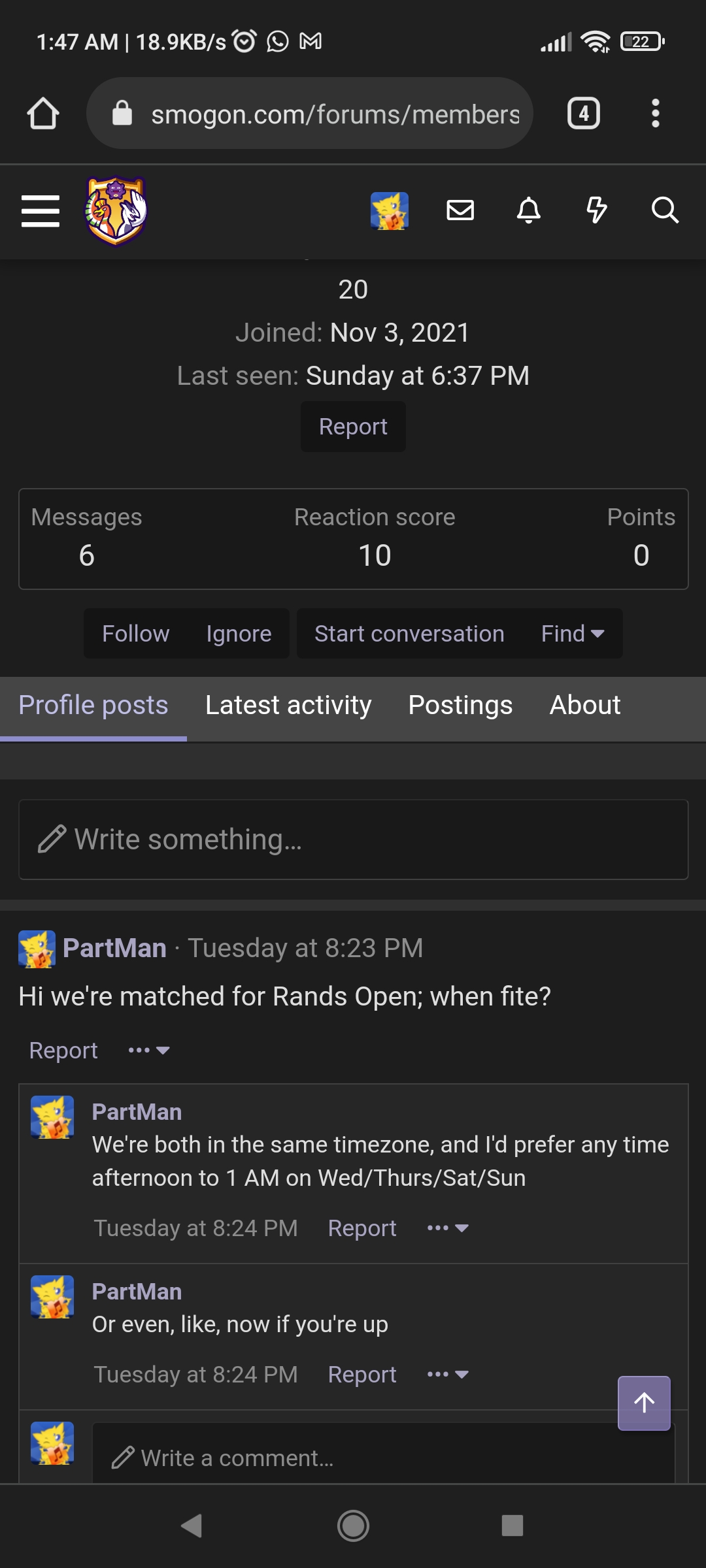706x1568 pixels.
Task: Open the notifications bell
Action: [529, 210]
